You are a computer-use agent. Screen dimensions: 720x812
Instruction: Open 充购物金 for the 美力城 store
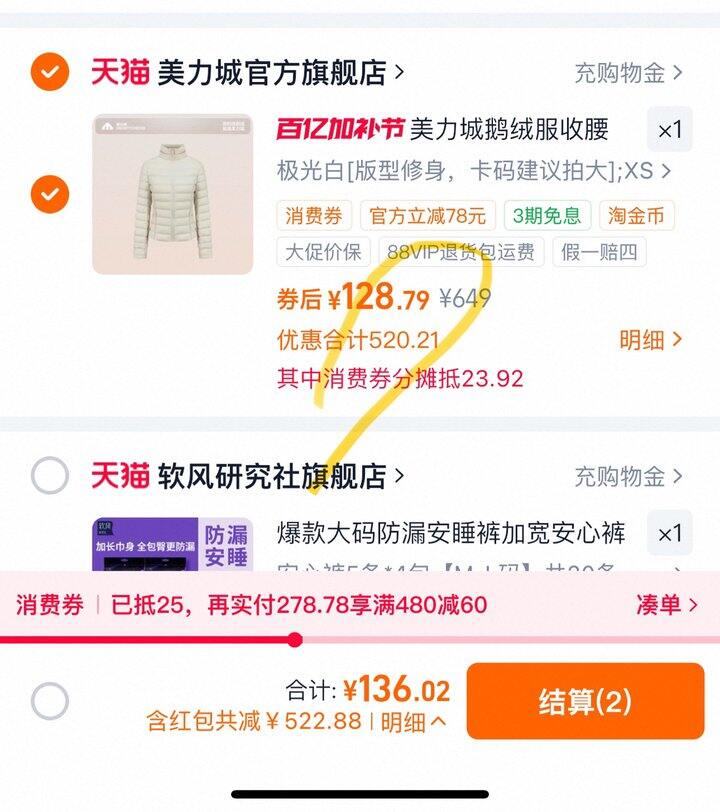pyautogui.click(x=628, y=73)
